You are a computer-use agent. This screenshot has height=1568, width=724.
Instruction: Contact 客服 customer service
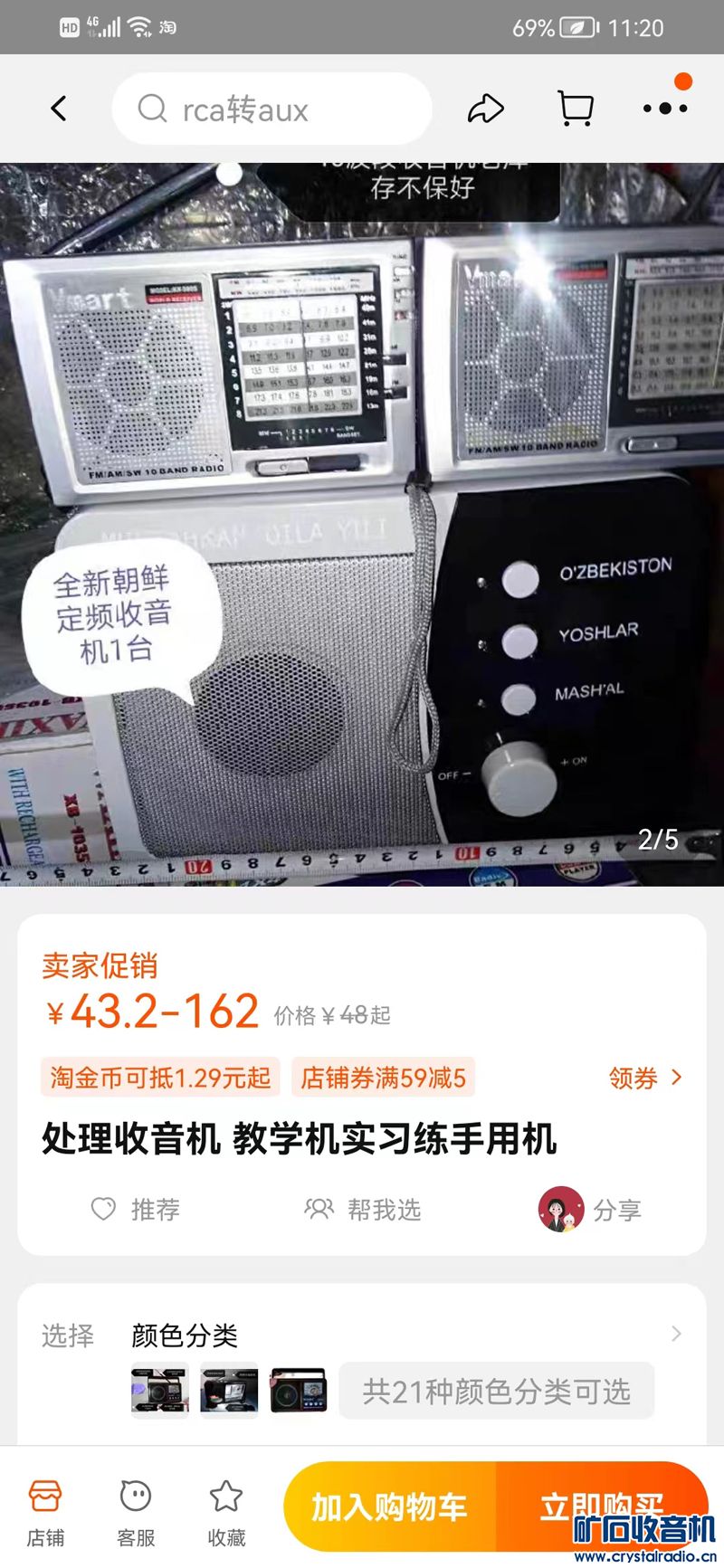pos(136,1513)
